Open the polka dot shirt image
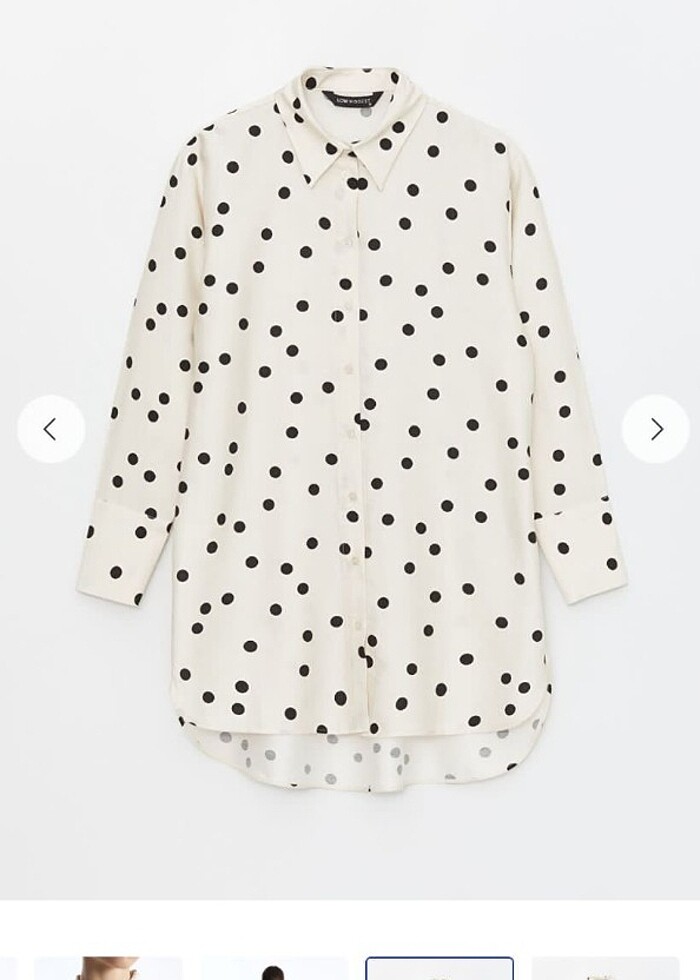The width and height of the screenshot is (700, 980). point(350,420)
